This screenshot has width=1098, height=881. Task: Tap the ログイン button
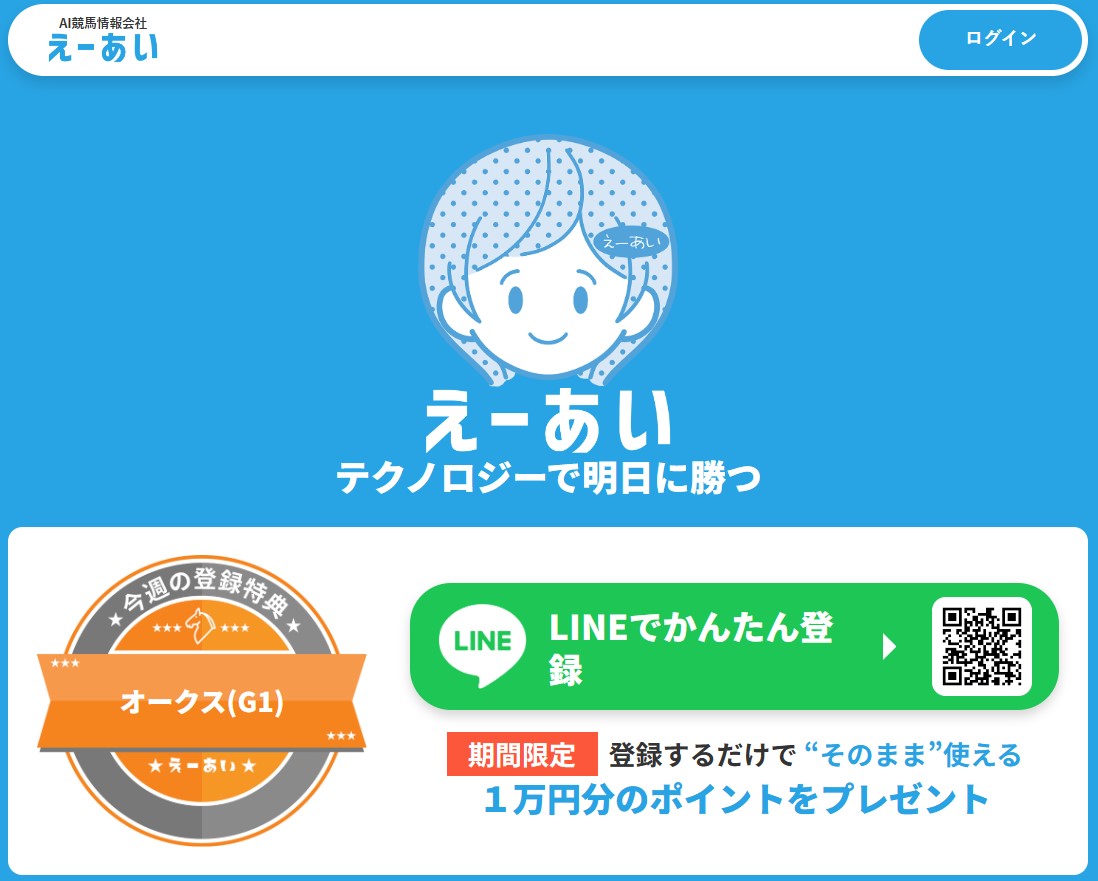pos(1000,39)
